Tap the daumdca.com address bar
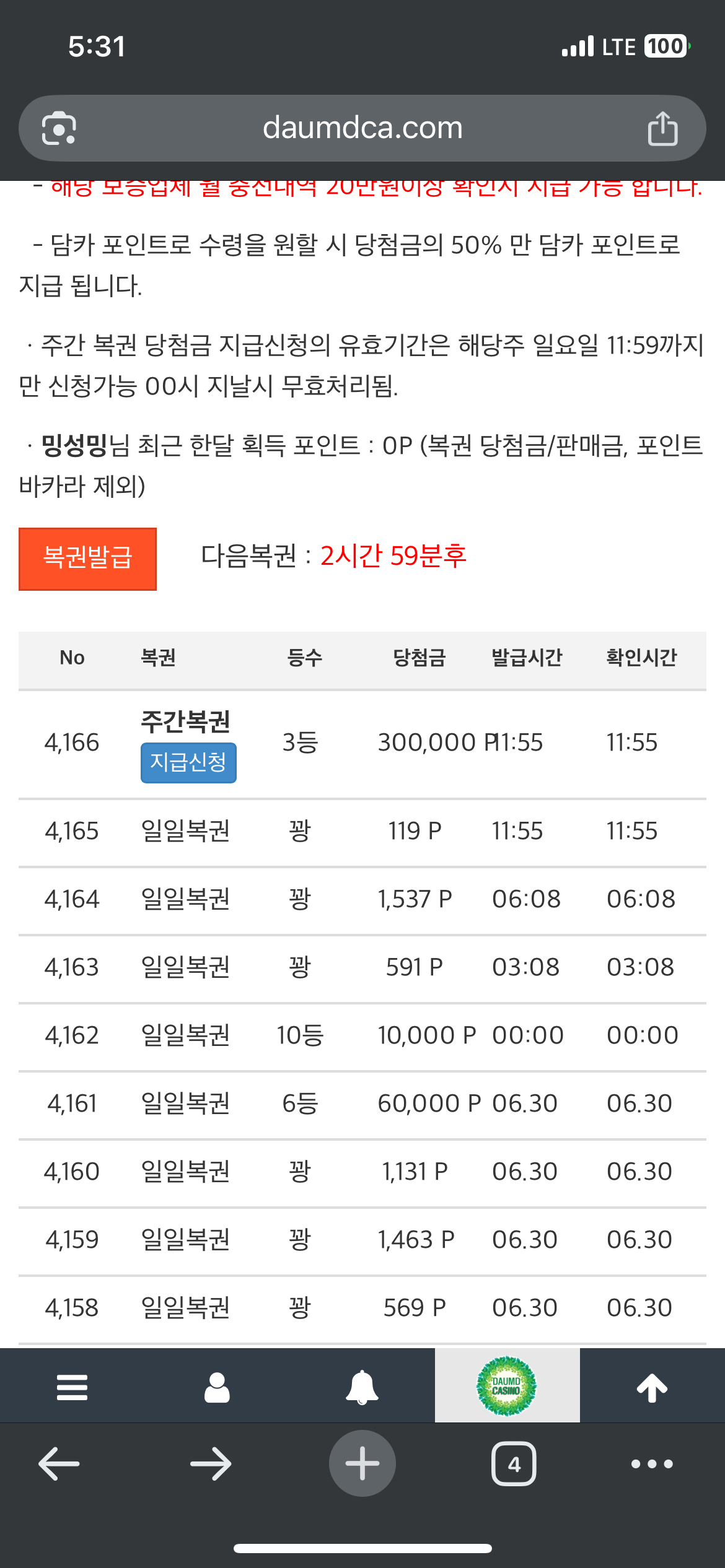The image size is (725, 1568). 362,128
